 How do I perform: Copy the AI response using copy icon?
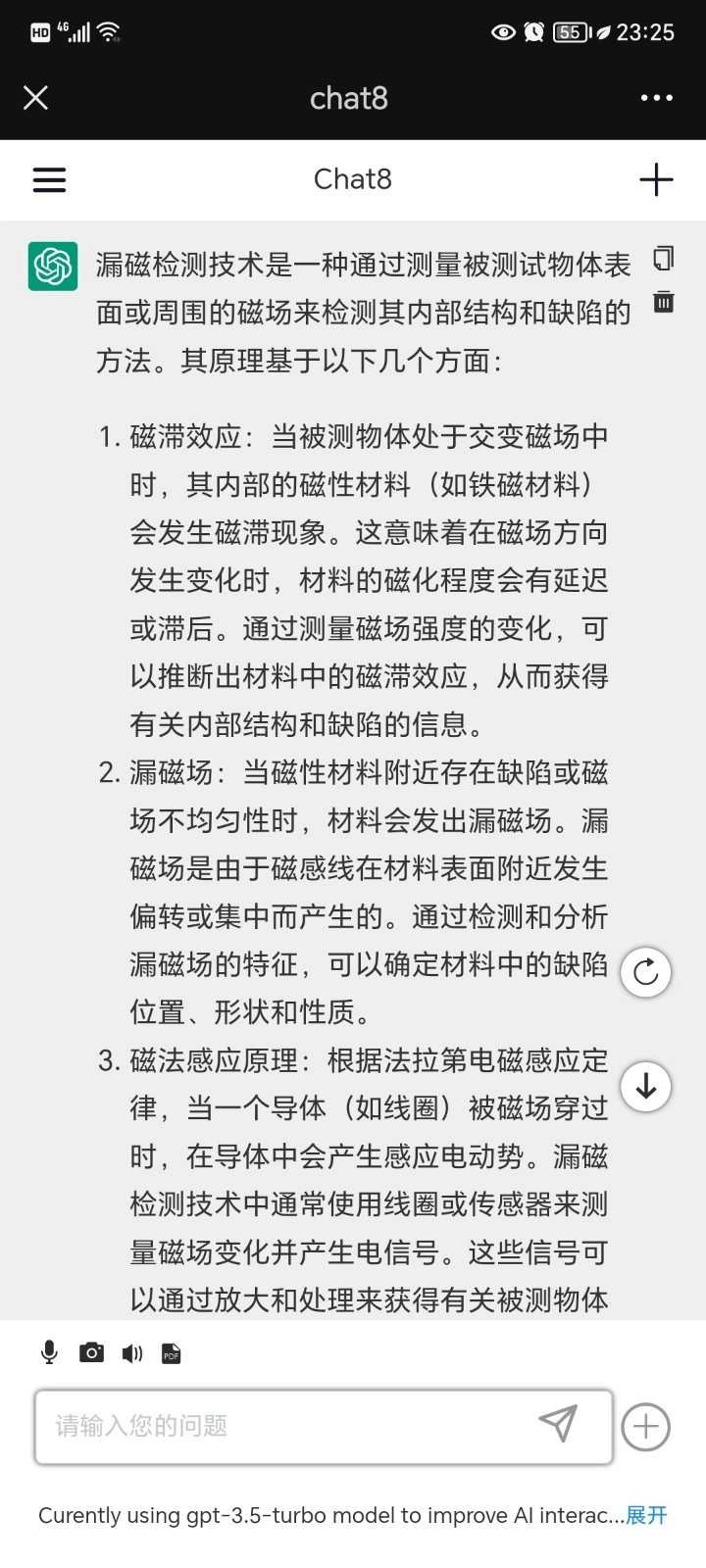point(664,258)
